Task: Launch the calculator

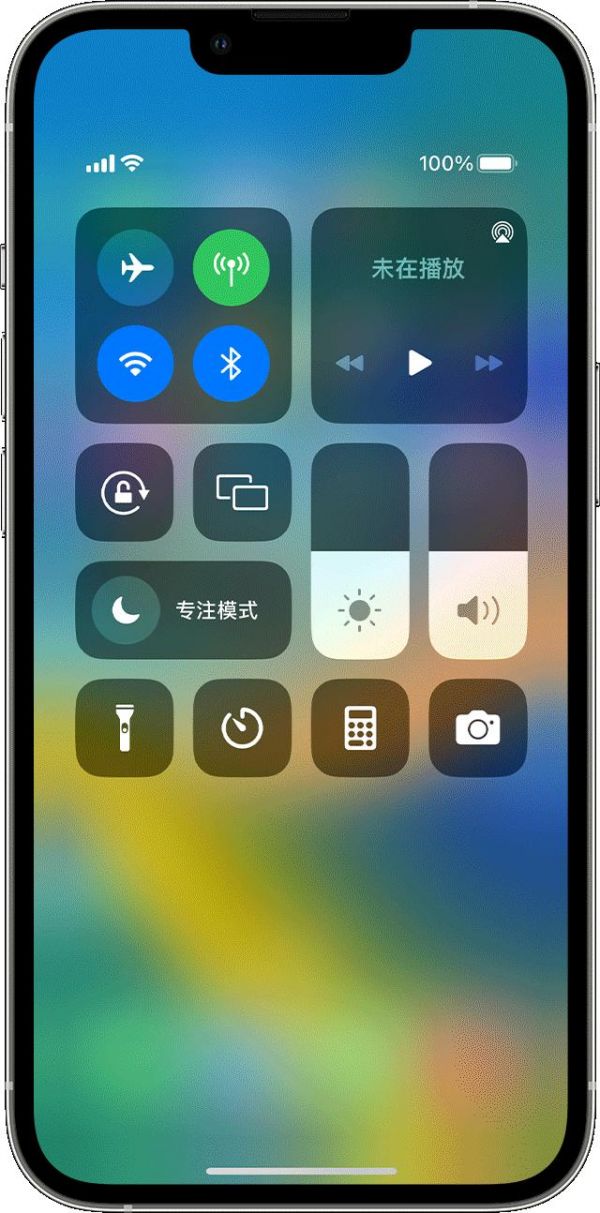Action: pyautogui.click(x=360, y=728)
